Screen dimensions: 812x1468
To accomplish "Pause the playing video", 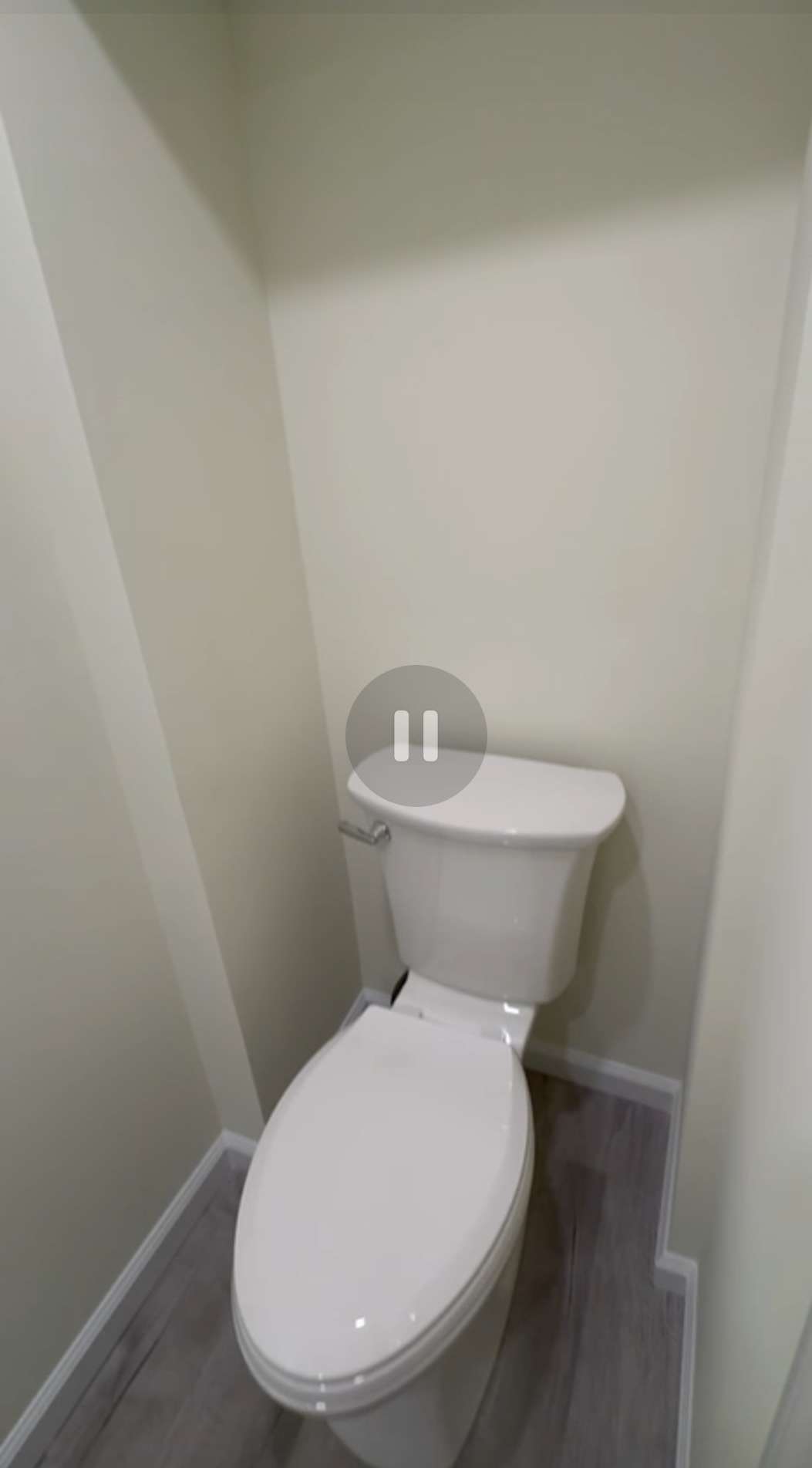I will coord(416,736).
